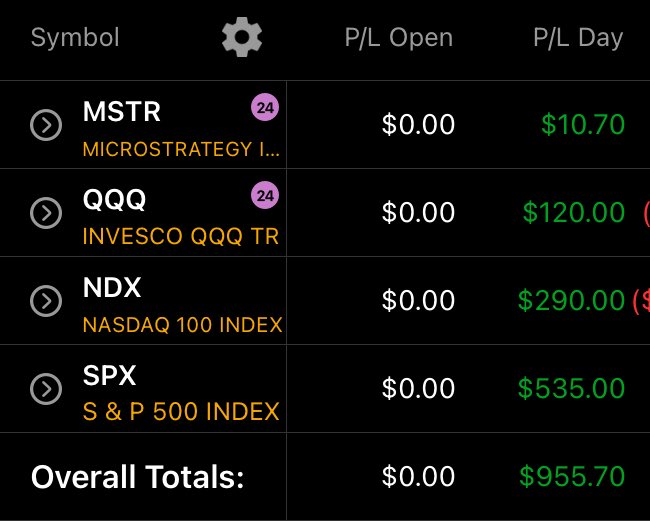Open the MICROSTRATEGY position row

[325, 125]
